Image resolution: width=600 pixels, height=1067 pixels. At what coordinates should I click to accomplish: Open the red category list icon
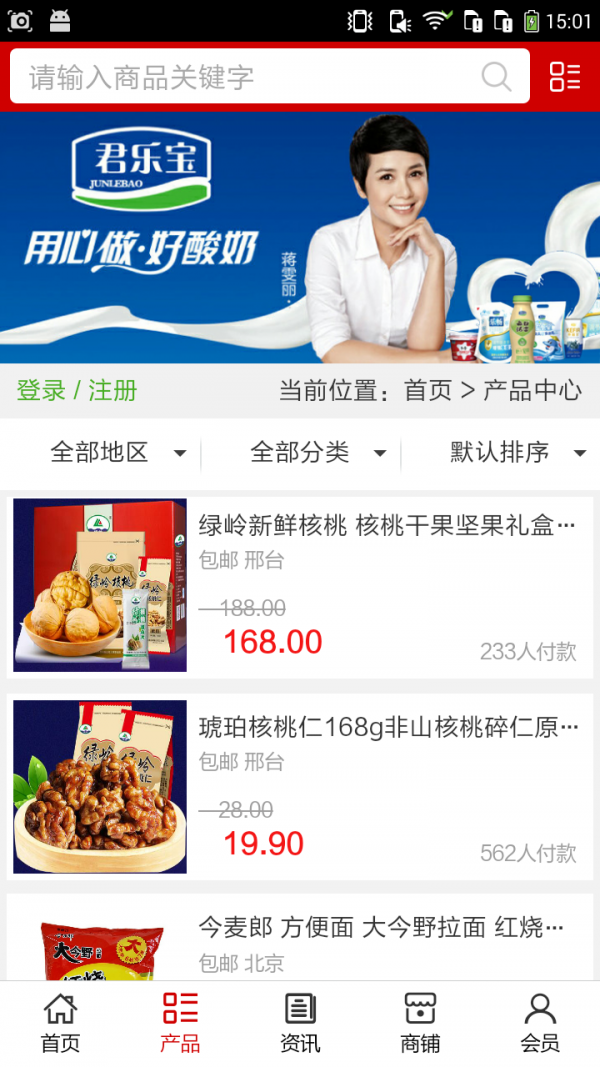[x=565, y=77]
